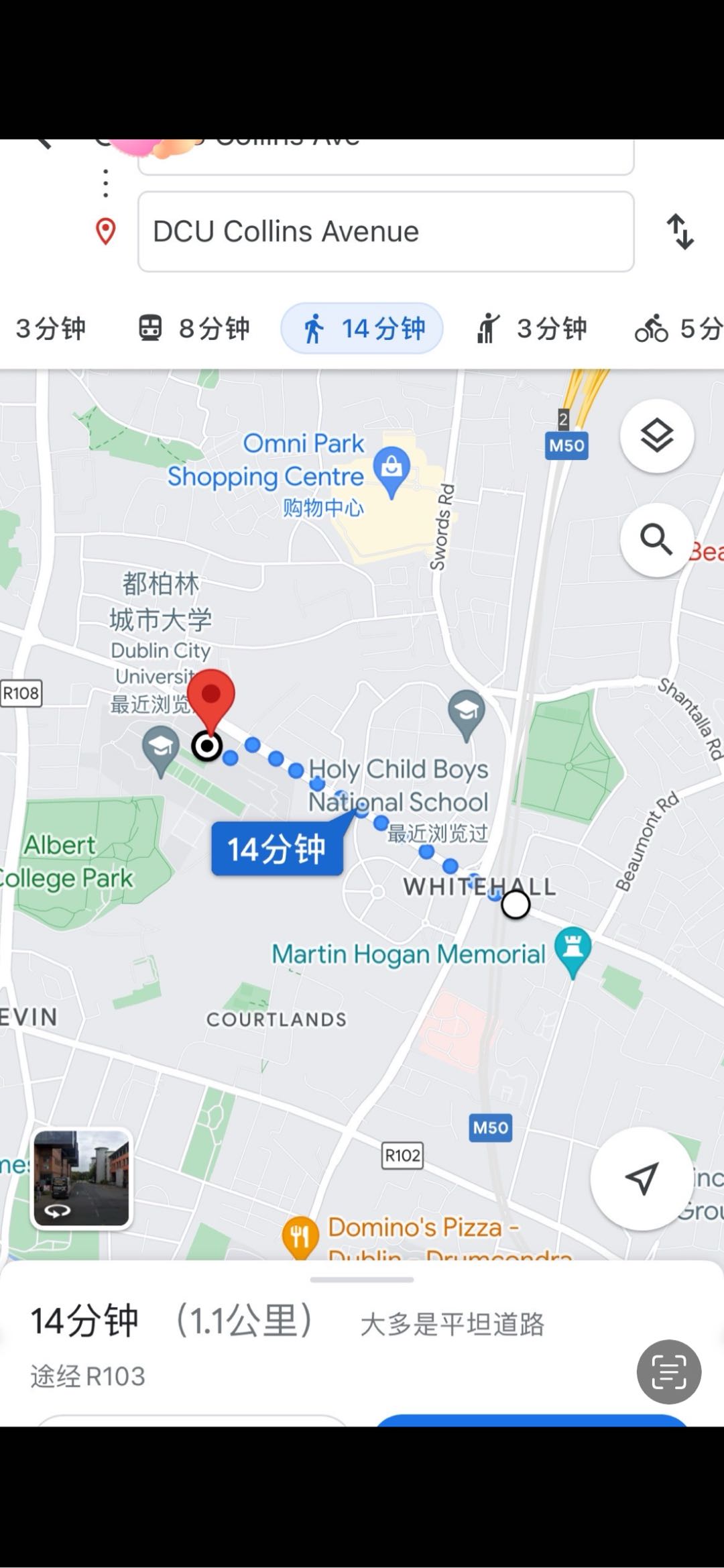The height and width of the screenshot is (1568, 724).
Task: Tap the scan button over the route panel
Action: pos(668,1371)
